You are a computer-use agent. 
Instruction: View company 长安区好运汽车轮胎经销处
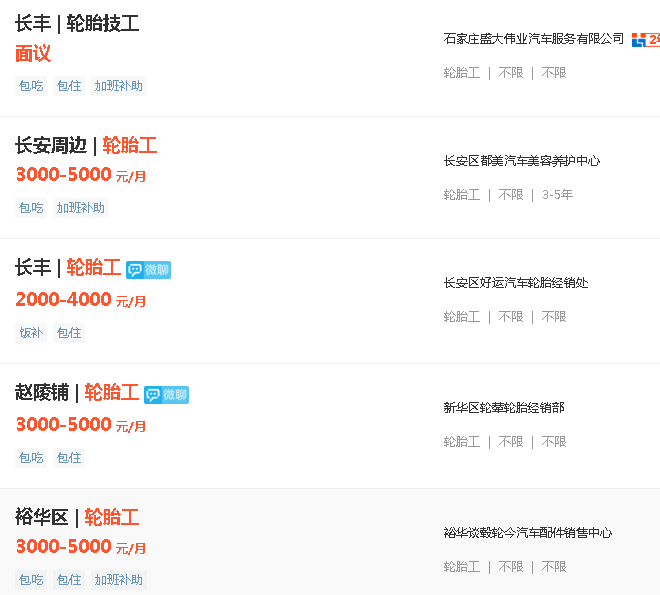tap(515, 283)
